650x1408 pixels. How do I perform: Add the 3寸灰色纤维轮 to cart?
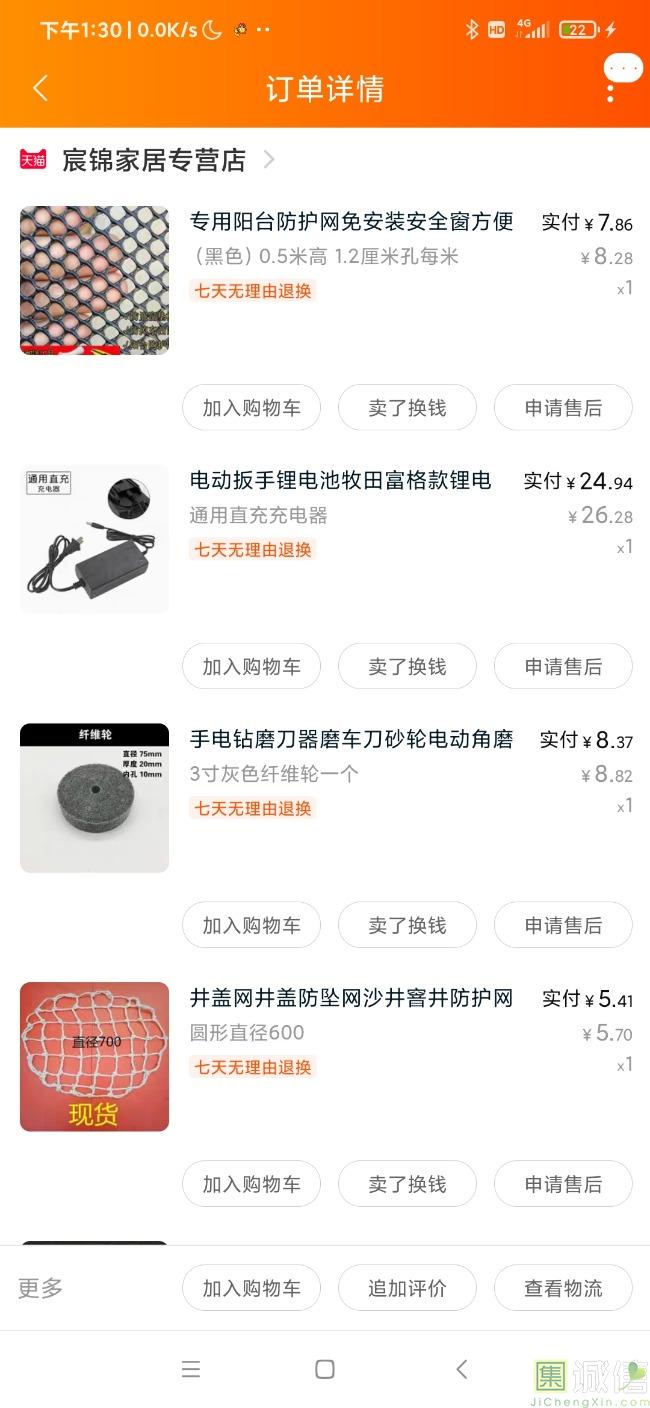coord(251,926)
